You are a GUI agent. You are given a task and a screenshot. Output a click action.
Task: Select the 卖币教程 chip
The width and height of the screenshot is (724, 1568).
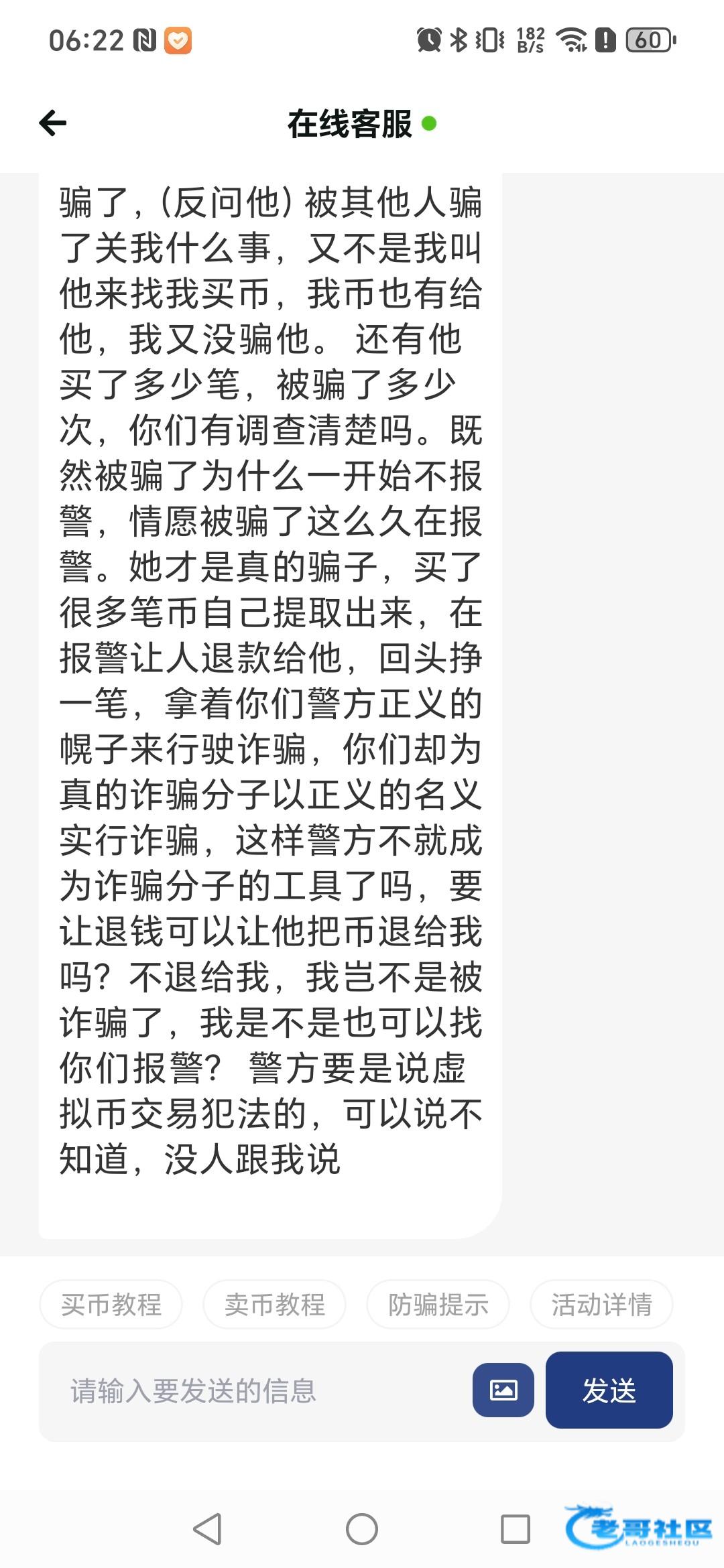(275, 1304)
